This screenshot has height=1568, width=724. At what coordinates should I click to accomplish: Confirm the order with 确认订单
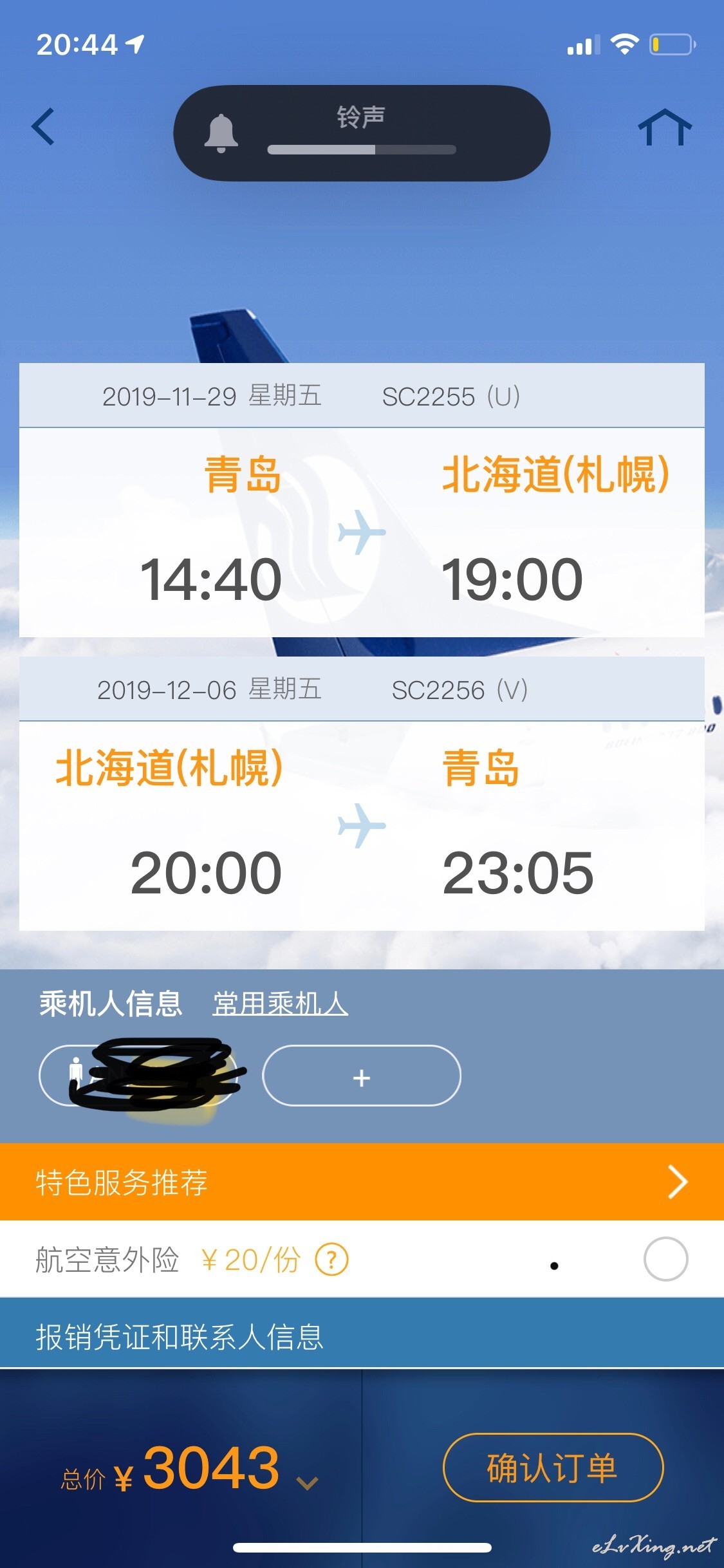coord(553,1468)
